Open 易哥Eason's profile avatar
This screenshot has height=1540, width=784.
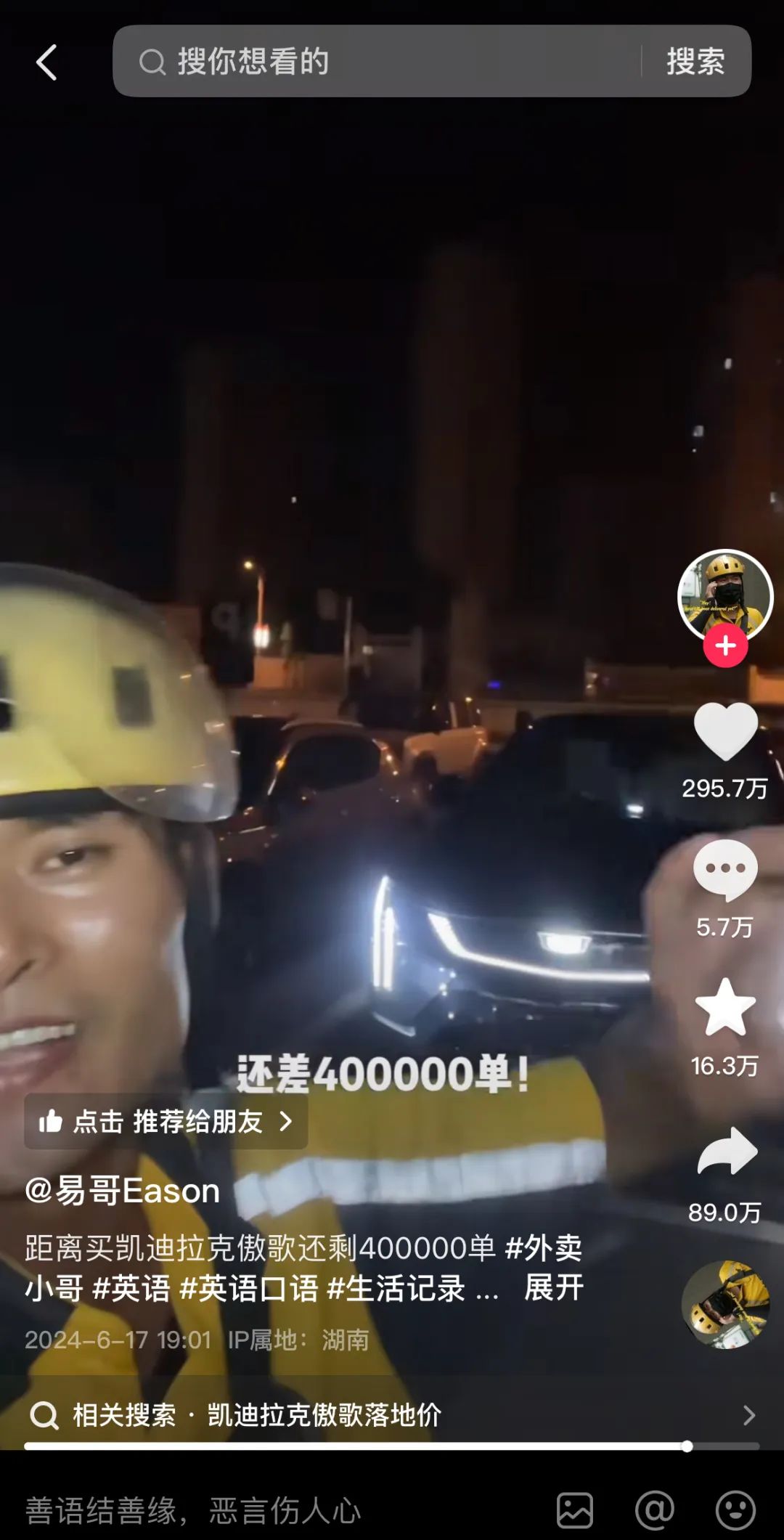pyautogui.click(x=724, y=594)
